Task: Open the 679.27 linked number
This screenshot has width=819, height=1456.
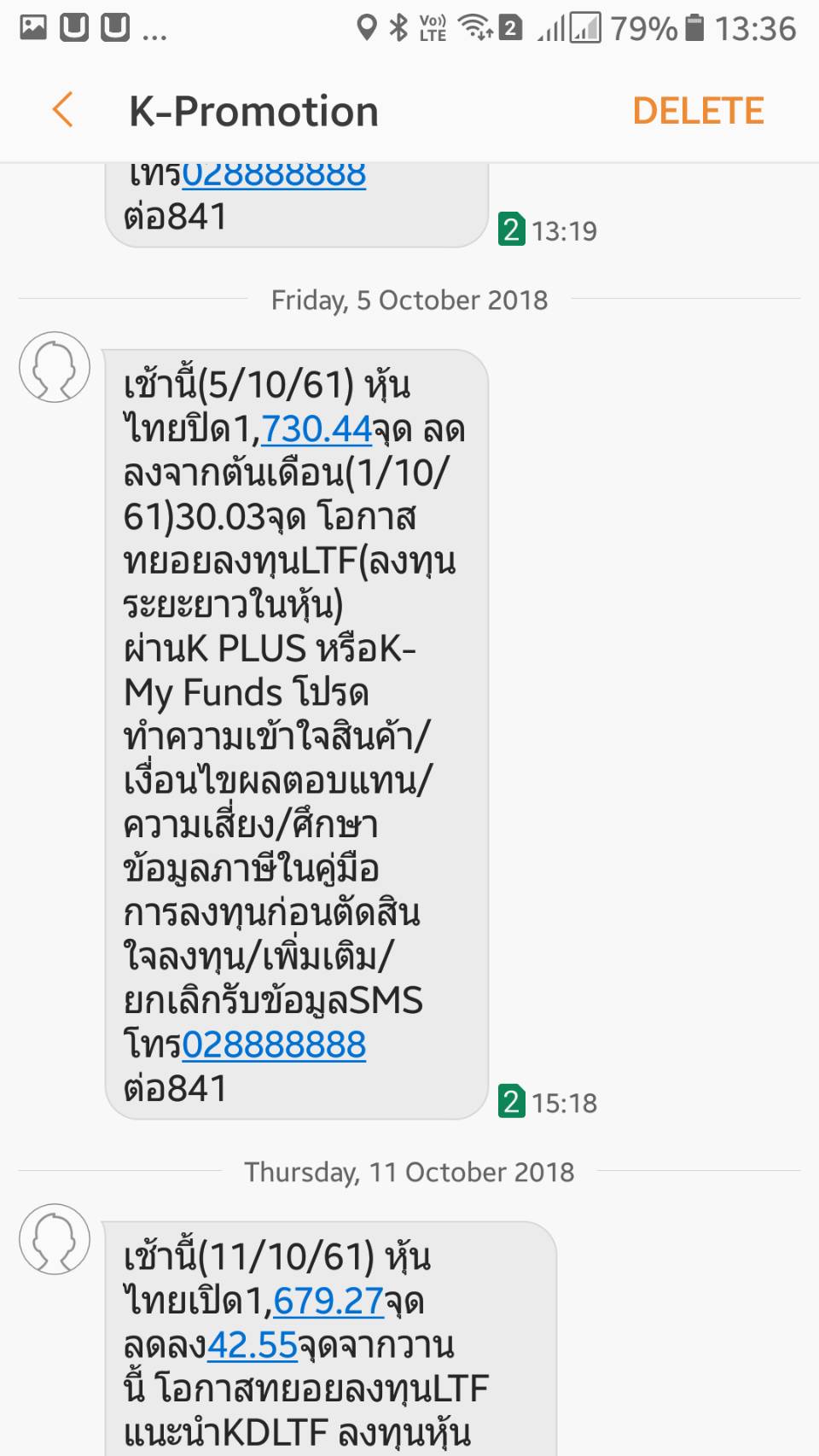Action: [328, 1302]
